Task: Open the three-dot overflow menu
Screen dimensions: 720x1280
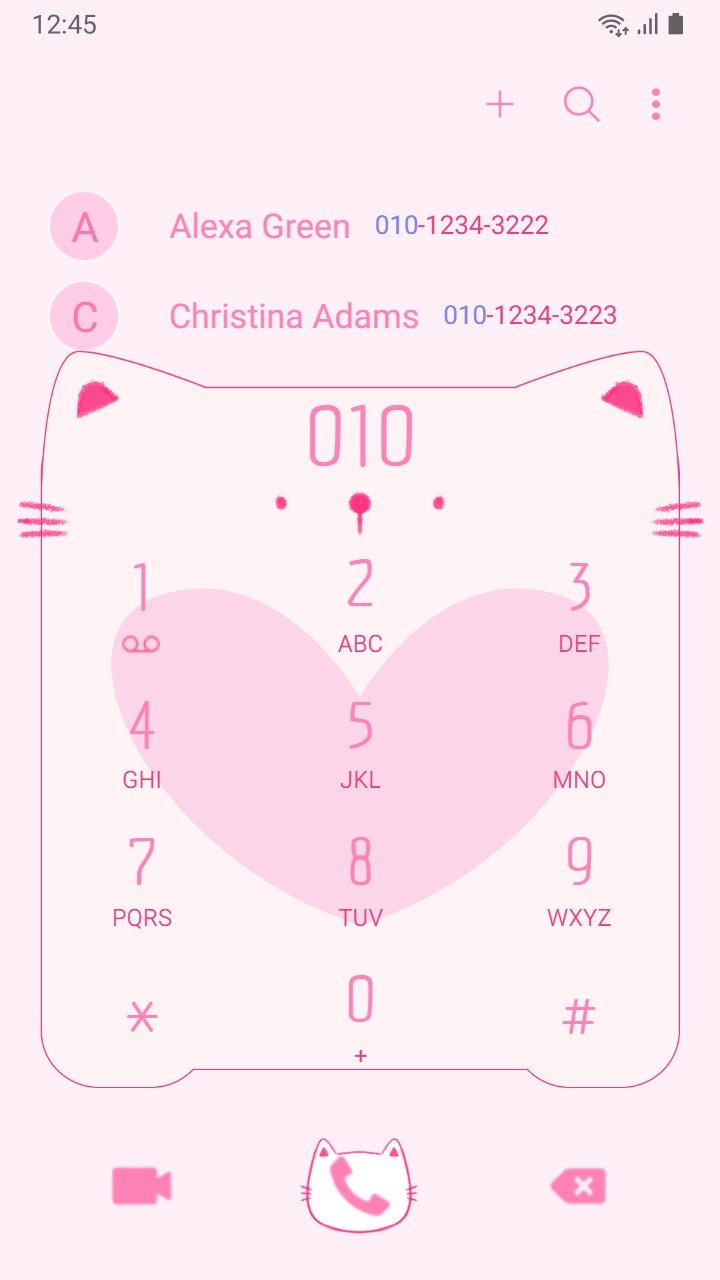Action: [x=656, y=104]
